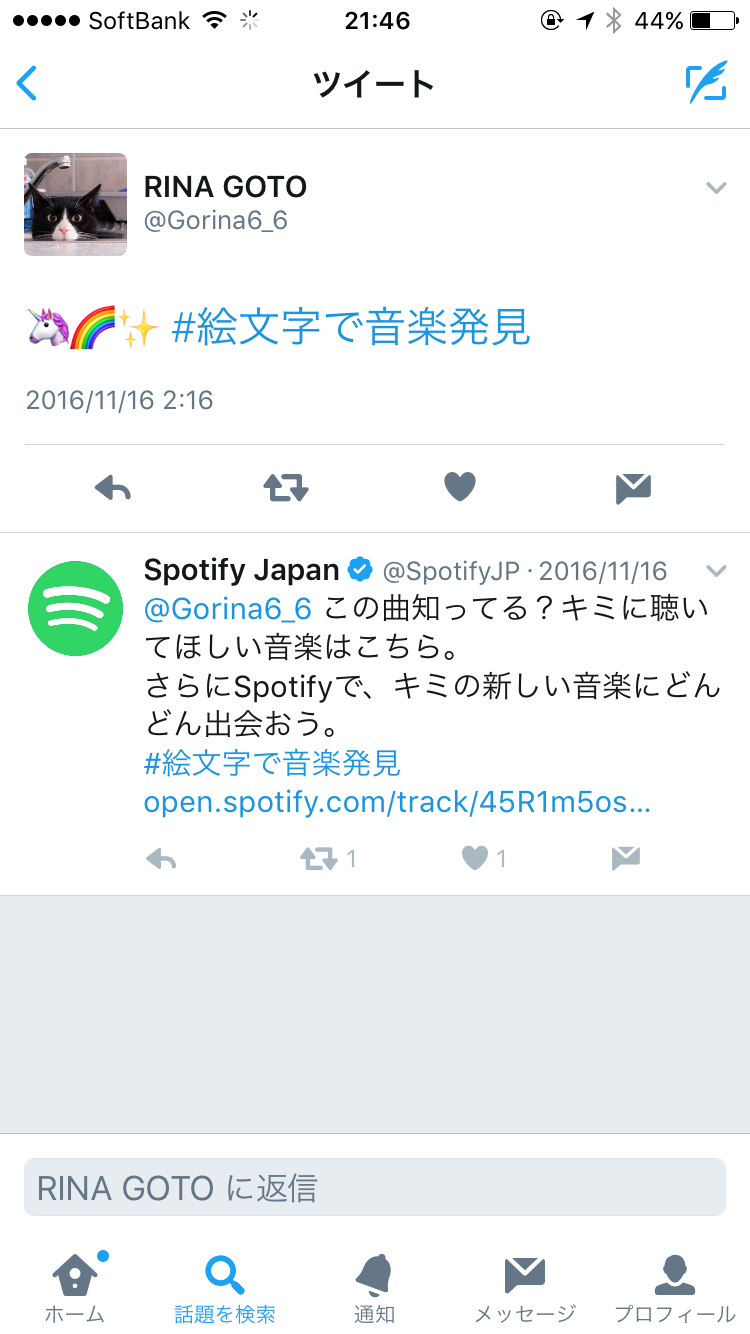
Task: Open RINA GOTO's profile picture
Action: tap(75, 204)
